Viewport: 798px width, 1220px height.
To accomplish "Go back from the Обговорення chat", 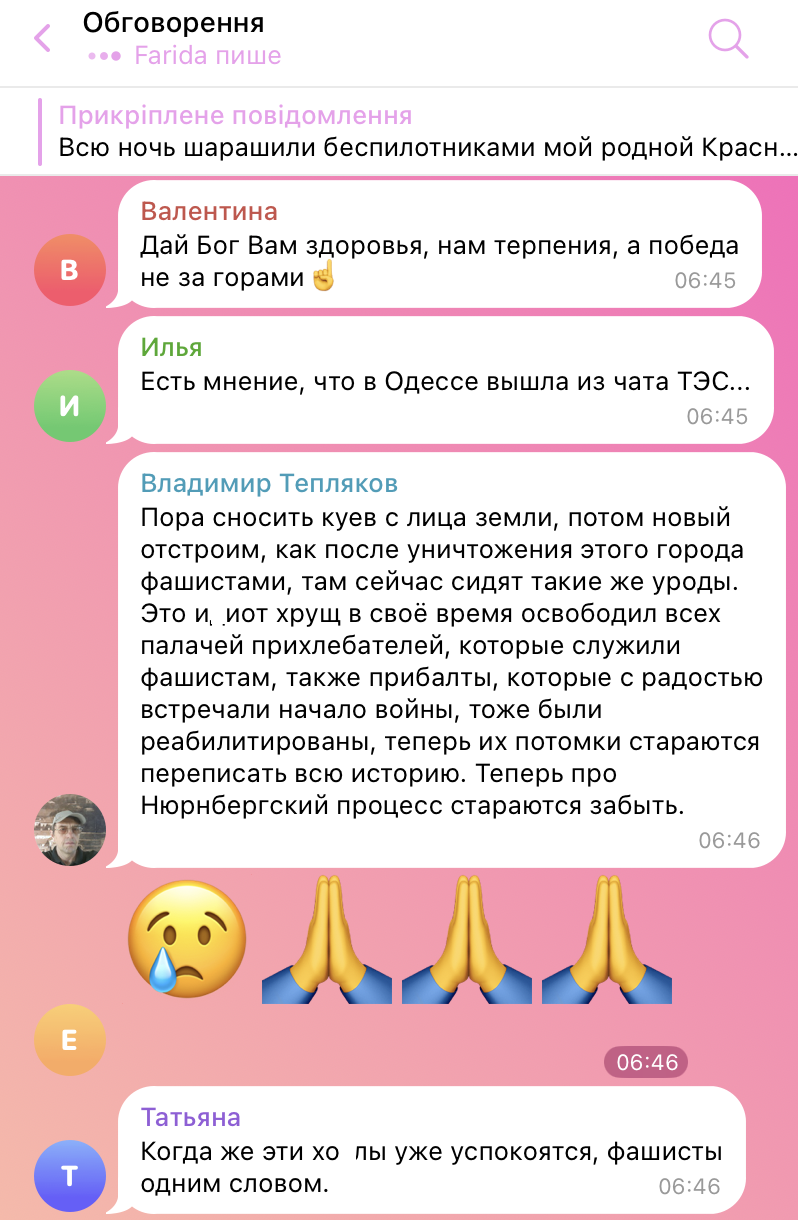I will coord(42,38).
